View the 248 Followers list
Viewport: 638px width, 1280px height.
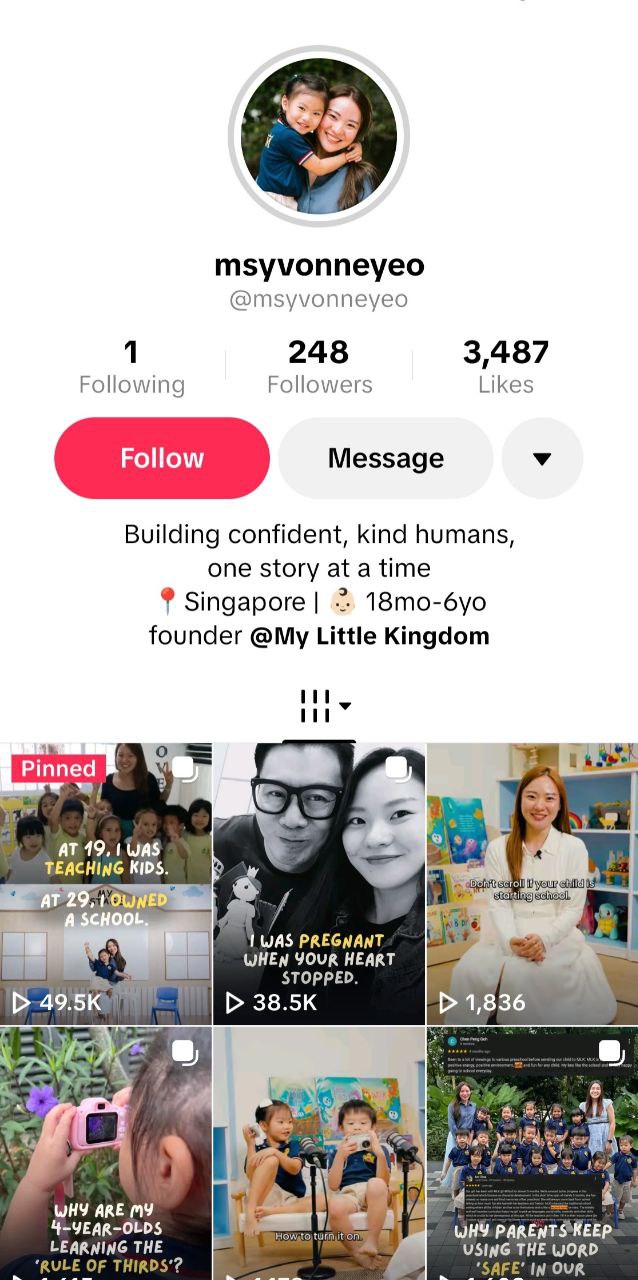click(319, 367)
